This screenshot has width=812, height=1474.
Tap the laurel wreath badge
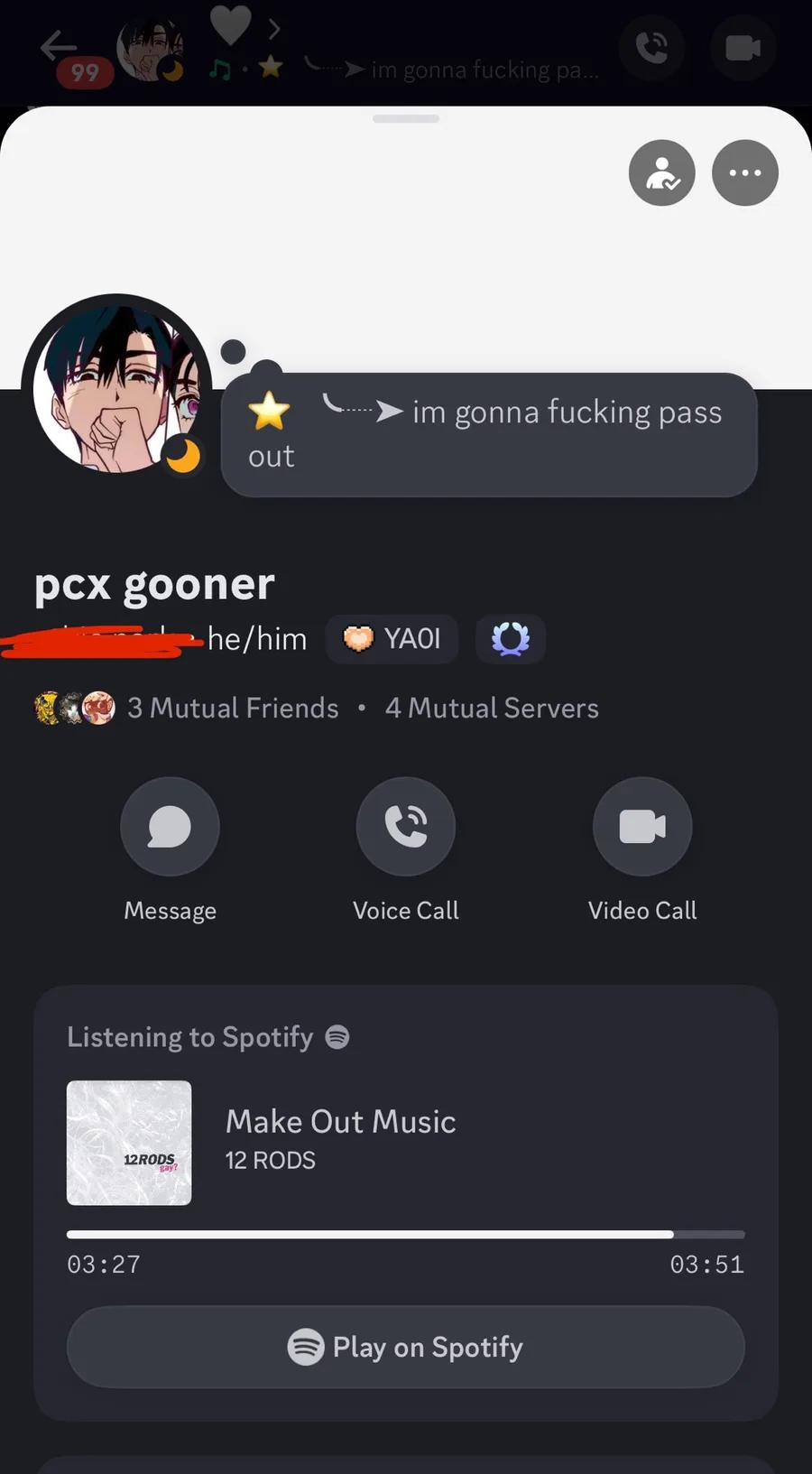[x=511, y=639]
